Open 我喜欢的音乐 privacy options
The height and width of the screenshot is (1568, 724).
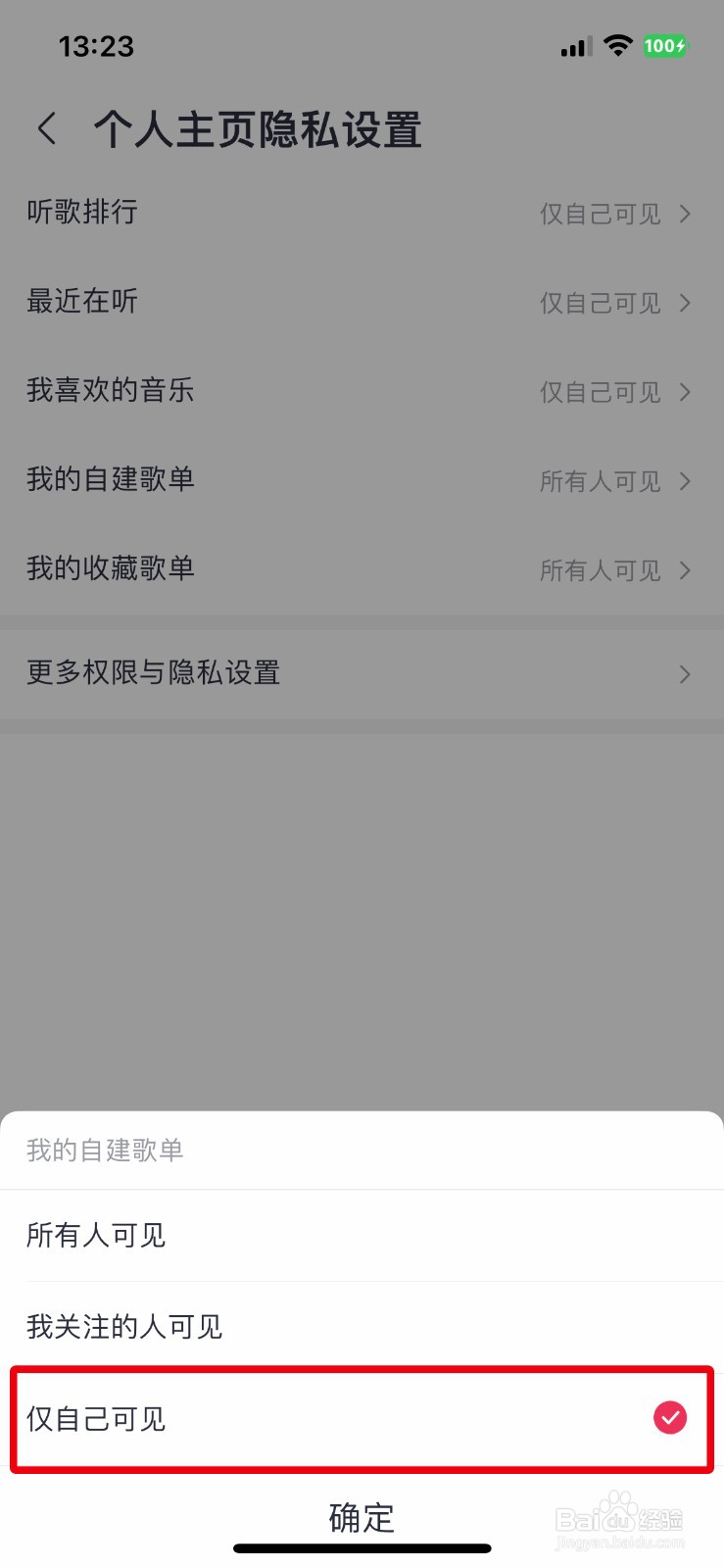362,391
